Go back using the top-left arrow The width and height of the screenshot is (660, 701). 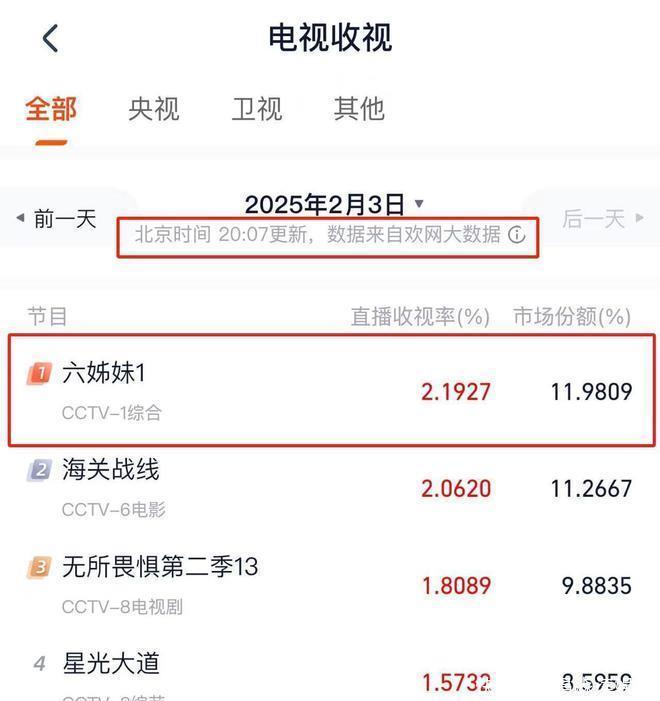coord(50,39)
